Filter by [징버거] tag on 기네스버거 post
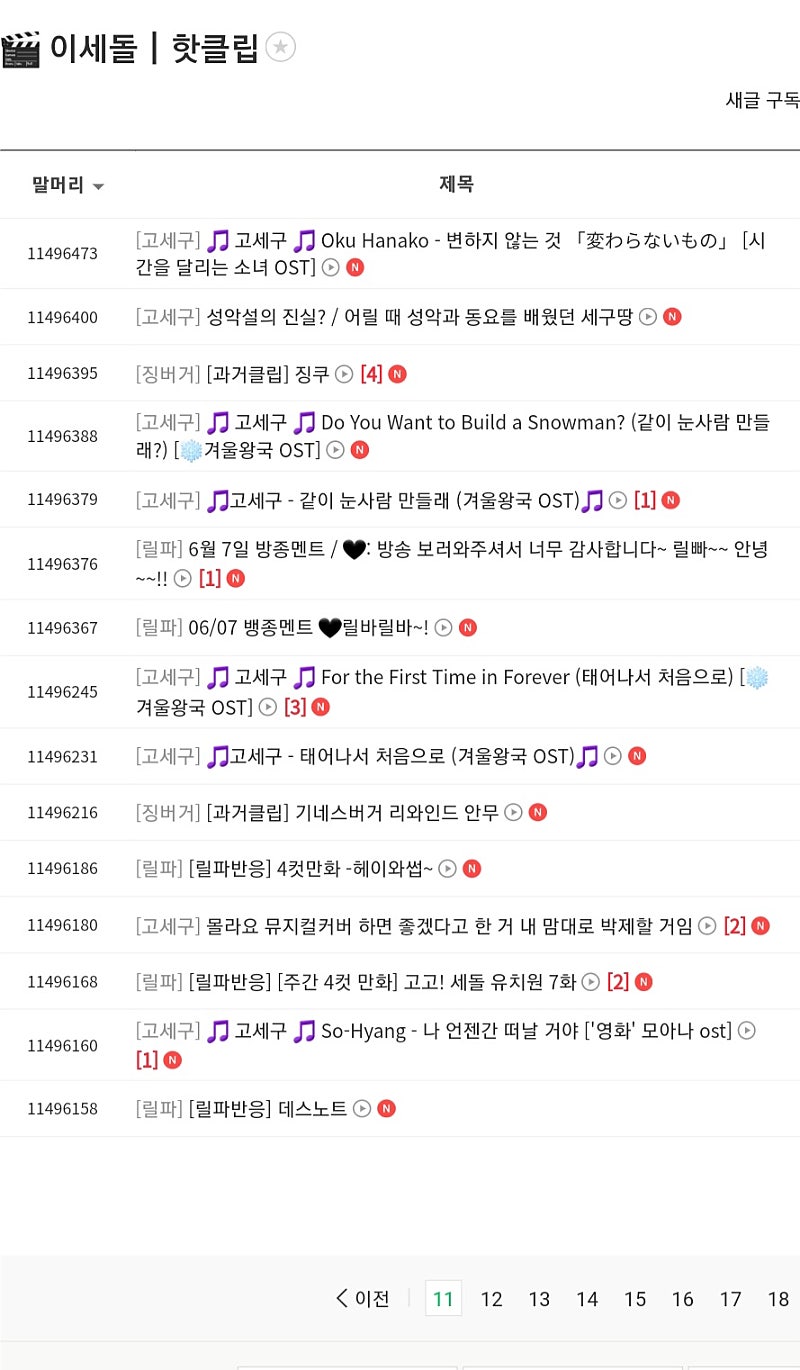This screenshot has width=800, height=1370. (x=168, y=812)
